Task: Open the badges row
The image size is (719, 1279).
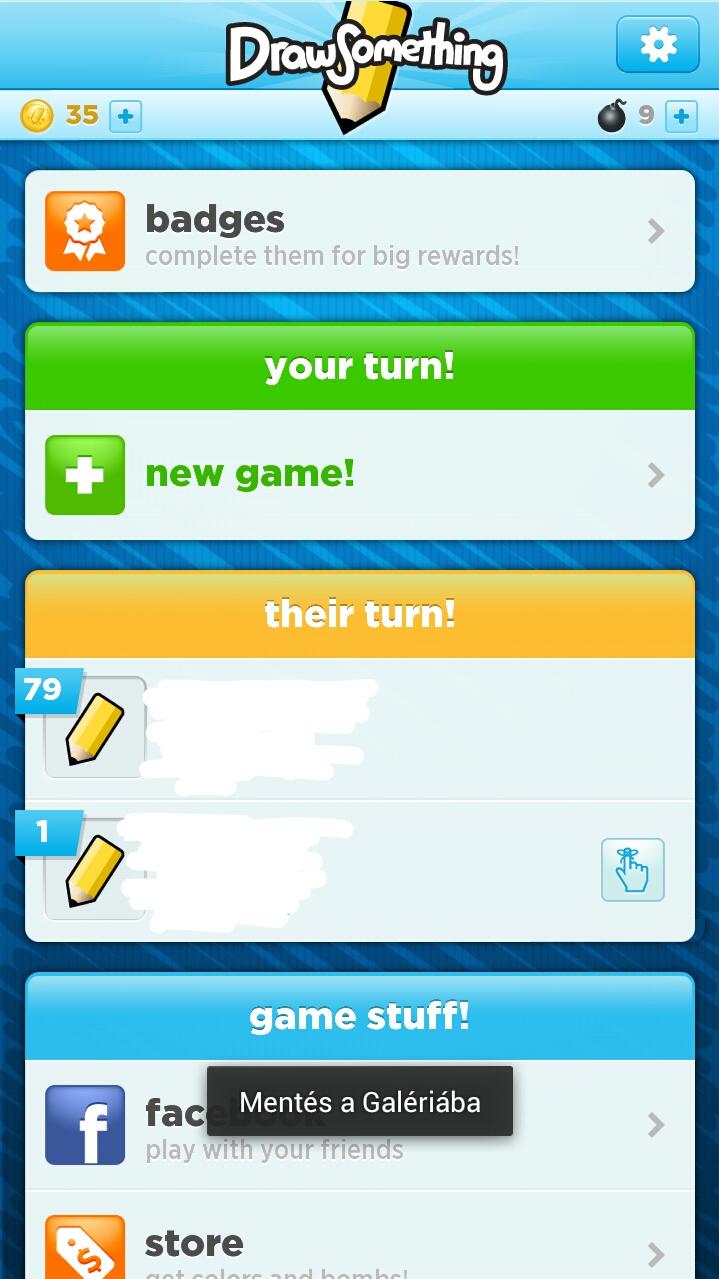Action: (359, 231)
